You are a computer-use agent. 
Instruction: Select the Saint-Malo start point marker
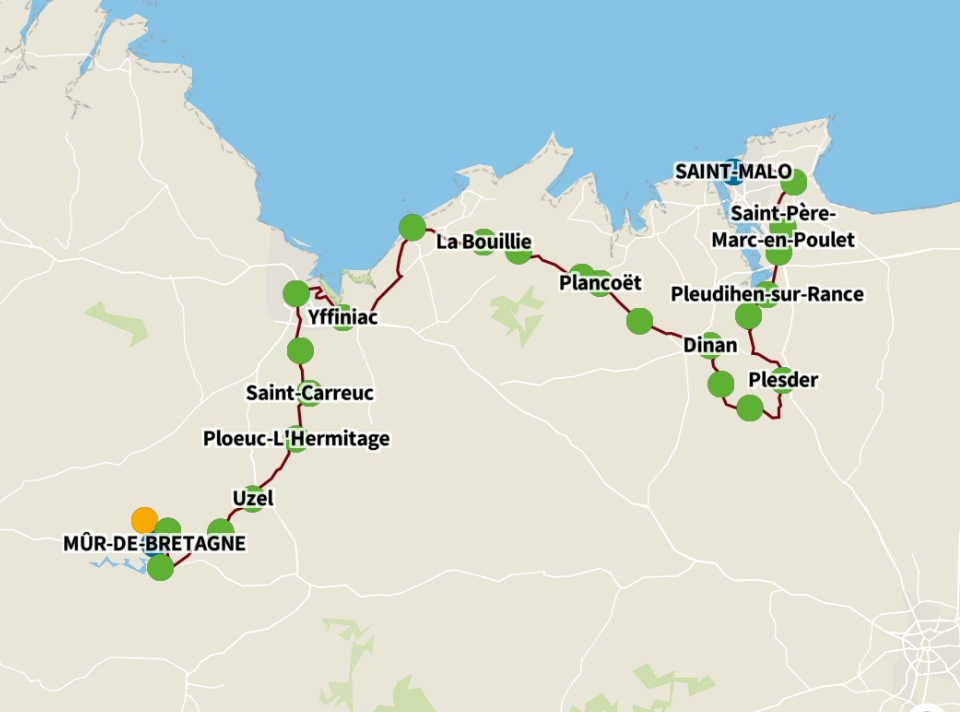click(733, 171)
